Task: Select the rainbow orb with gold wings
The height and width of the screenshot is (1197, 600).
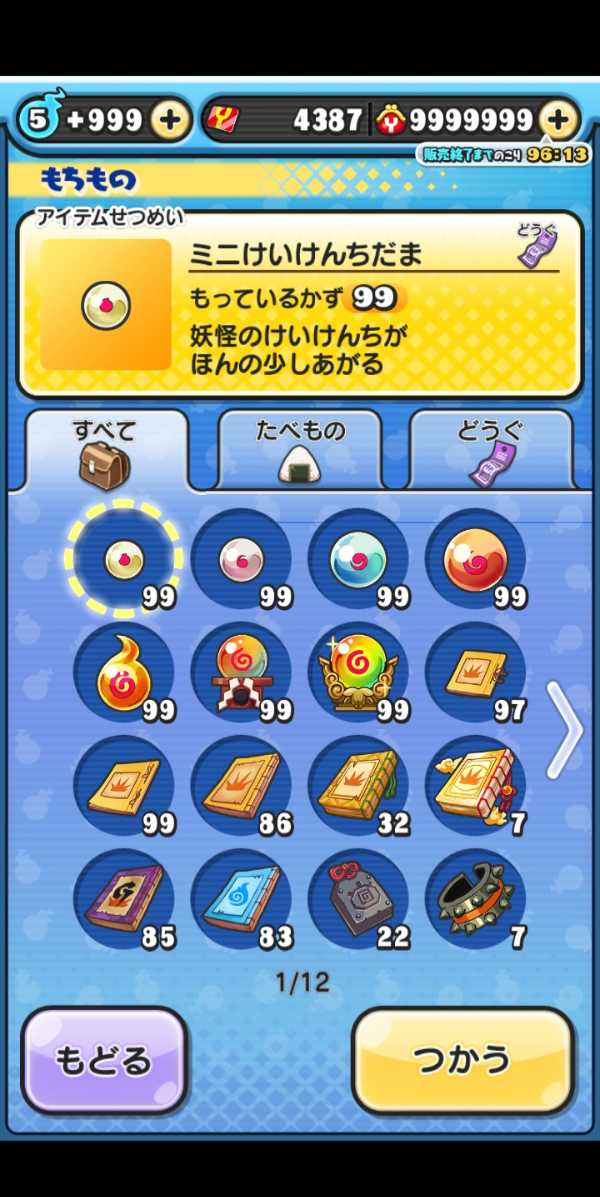Action: (x=358, y=671)
